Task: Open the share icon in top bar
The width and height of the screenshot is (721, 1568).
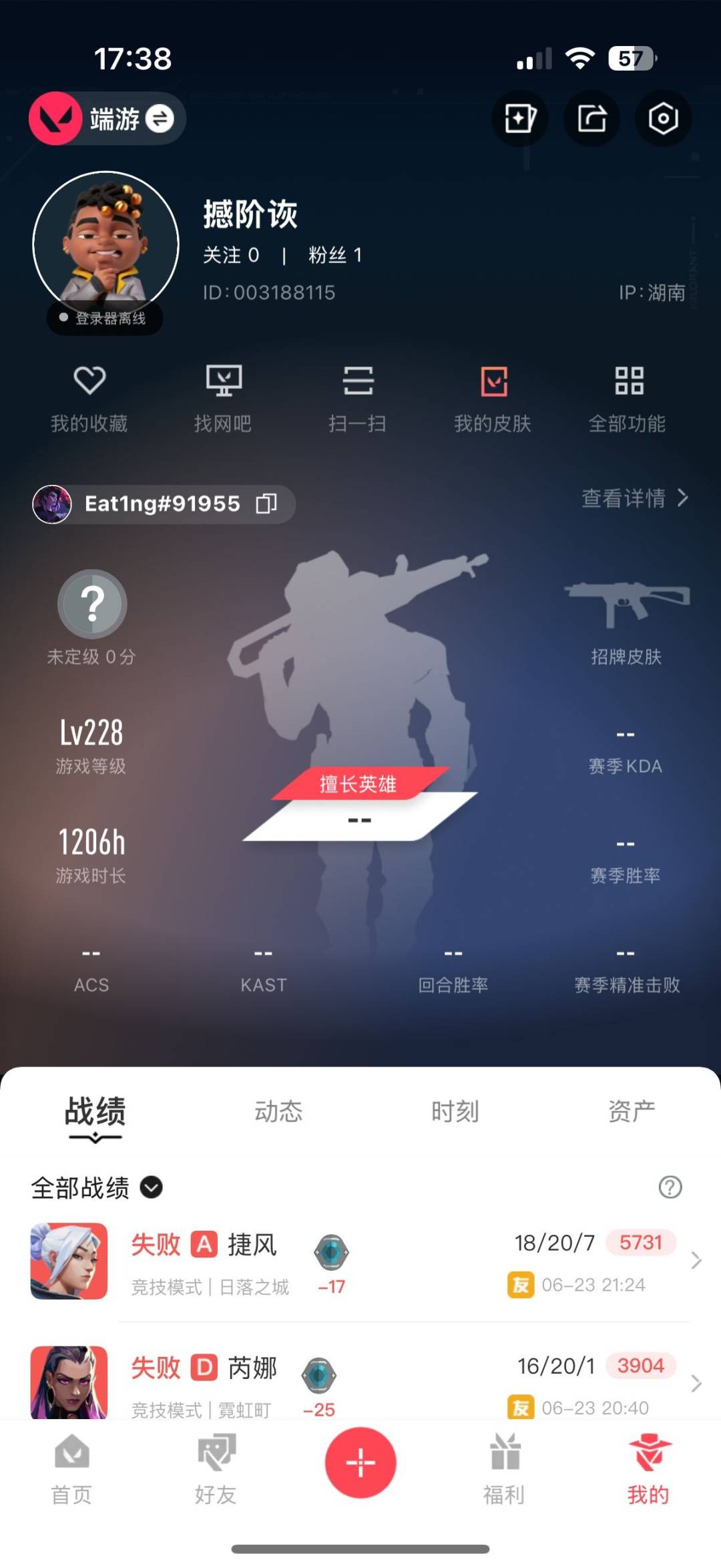Action: click(591, 119)
